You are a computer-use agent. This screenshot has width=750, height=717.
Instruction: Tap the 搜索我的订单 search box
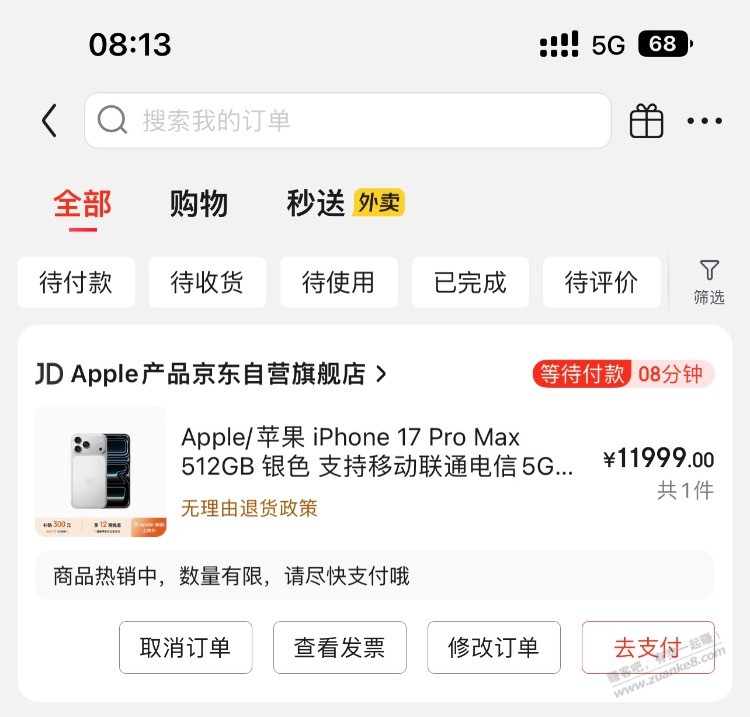347,121
